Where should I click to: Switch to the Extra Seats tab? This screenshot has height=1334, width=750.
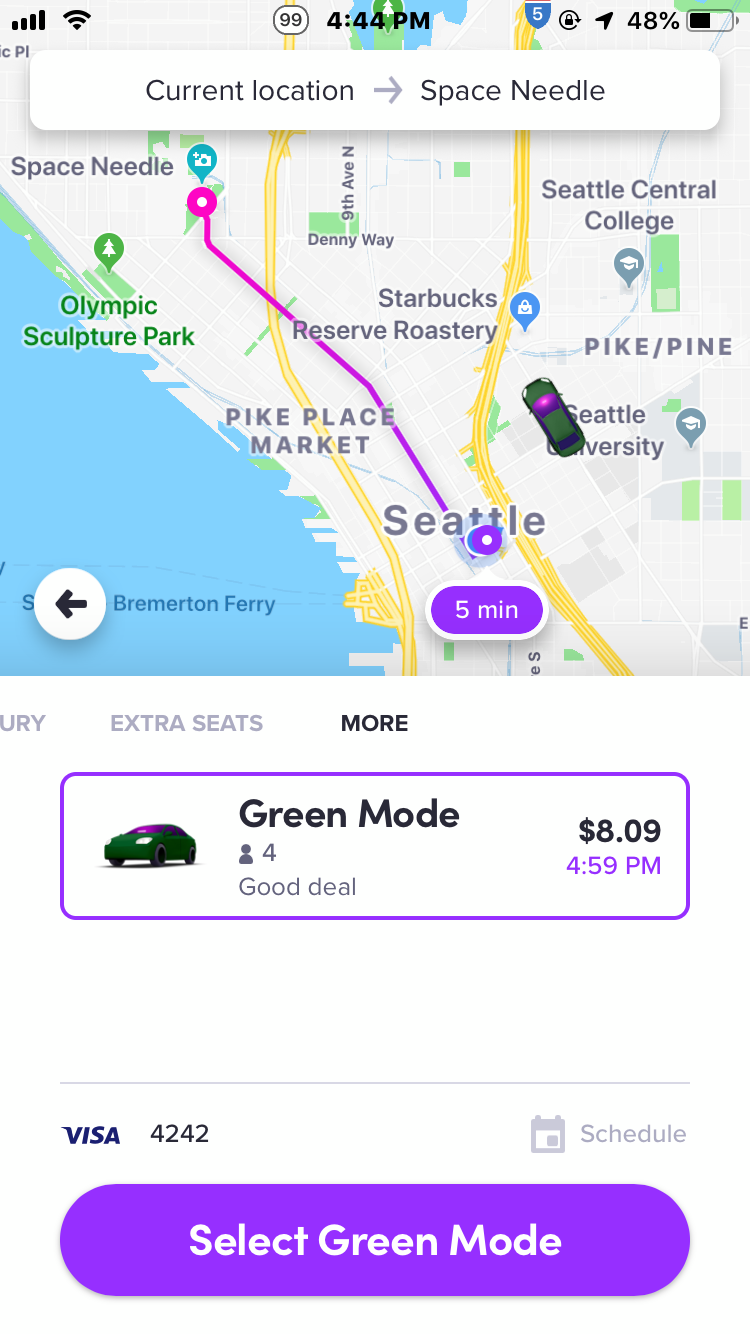coord(186,723)
